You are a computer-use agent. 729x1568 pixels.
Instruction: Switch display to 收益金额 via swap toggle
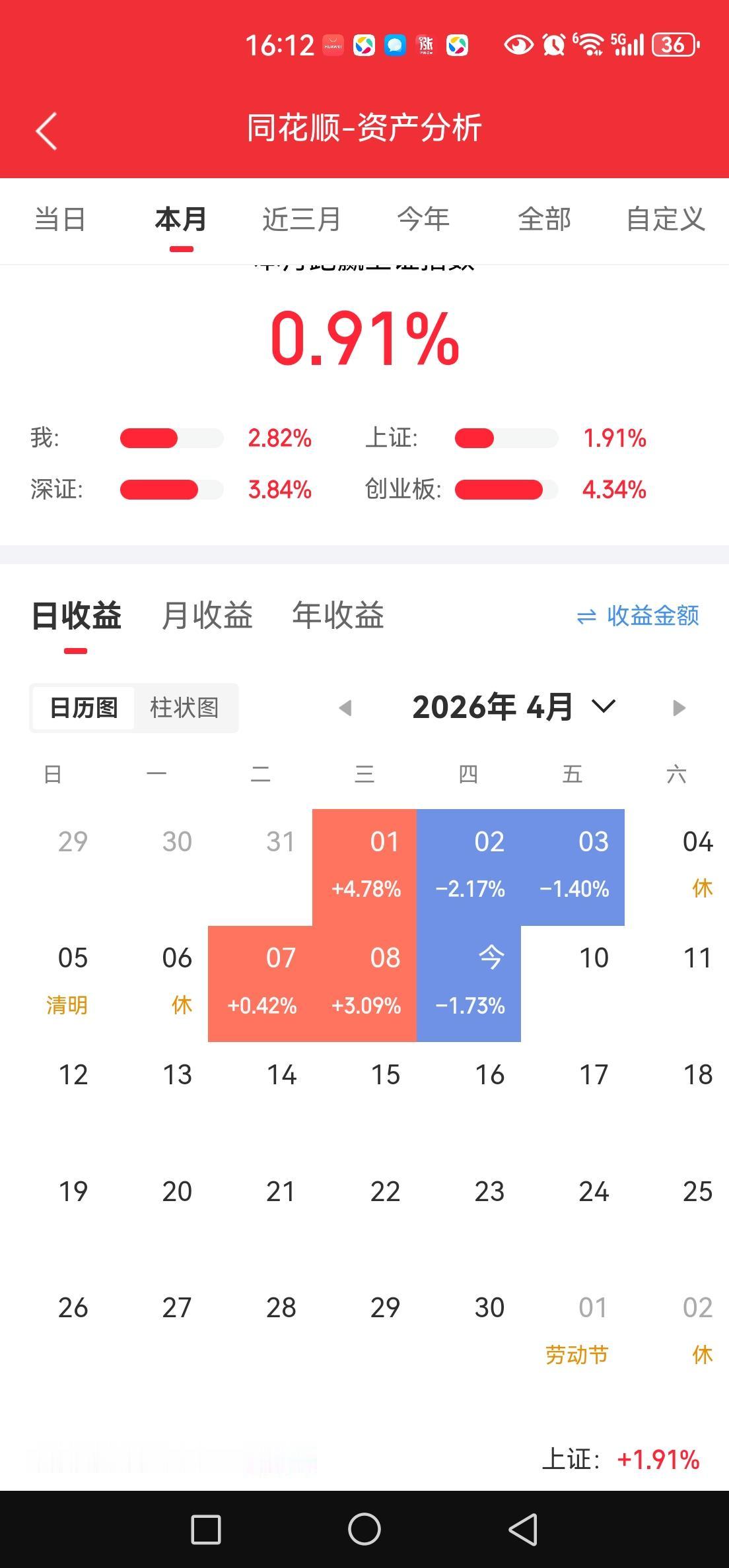click(637, 616)
